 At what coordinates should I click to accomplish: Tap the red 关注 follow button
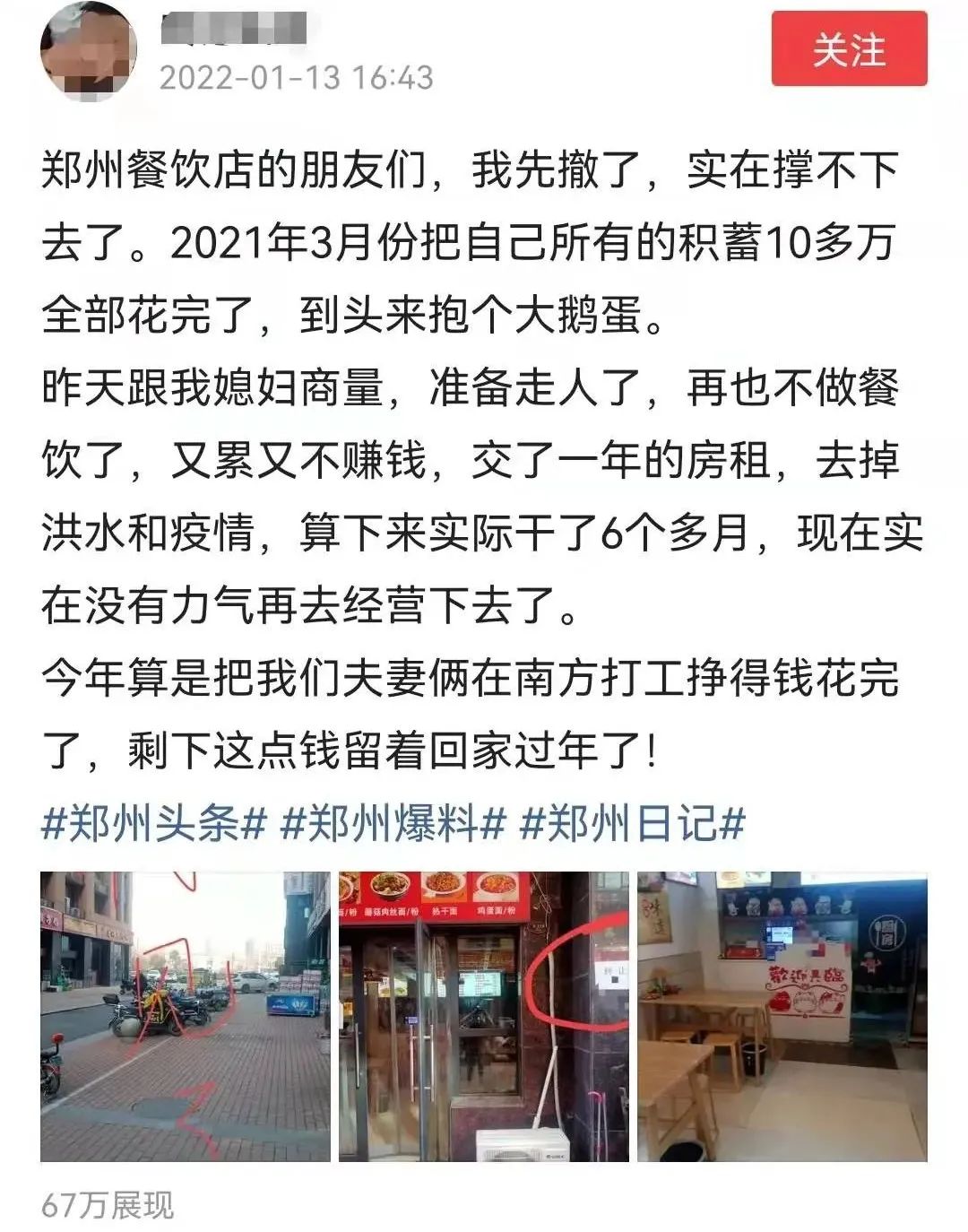pos(849,50)
